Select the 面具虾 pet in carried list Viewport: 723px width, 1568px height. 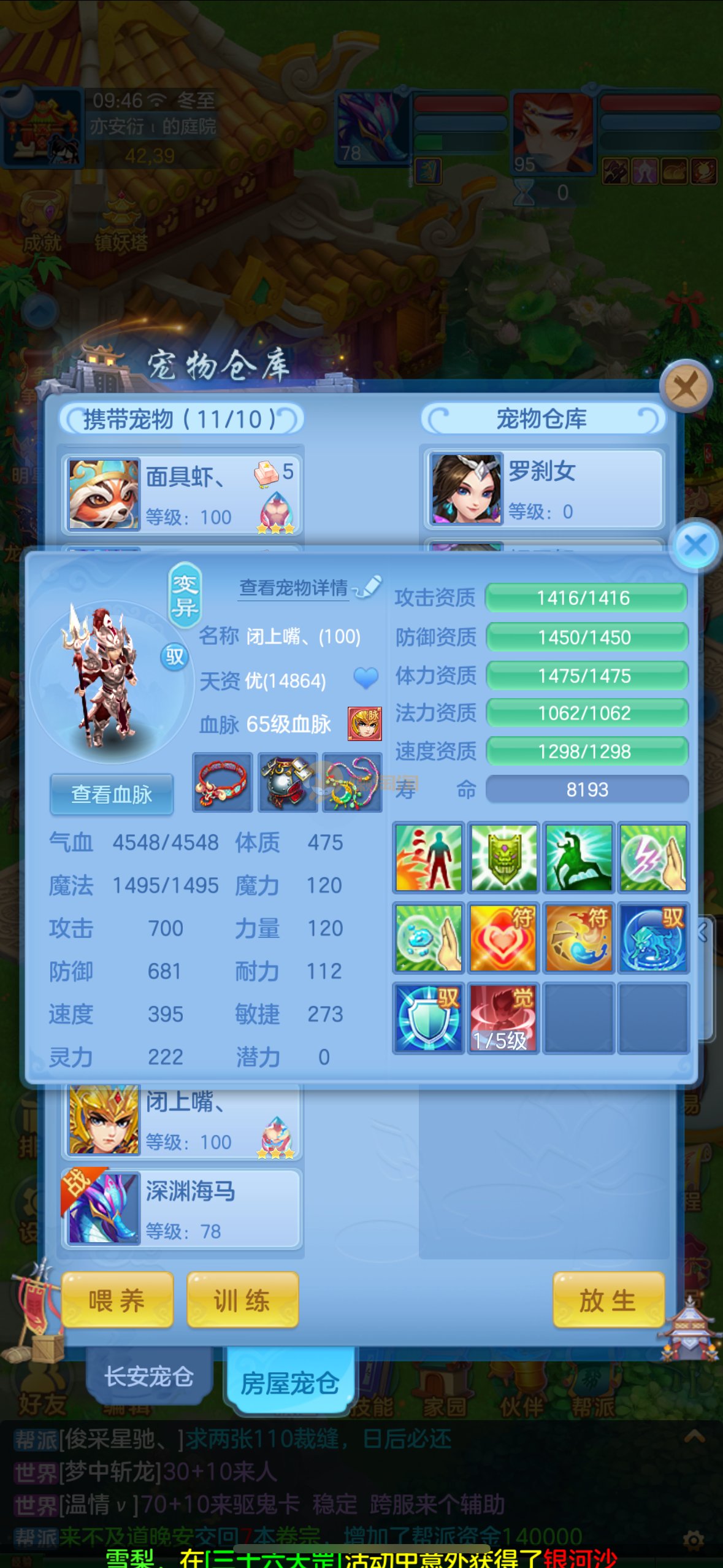coord(182,494)
